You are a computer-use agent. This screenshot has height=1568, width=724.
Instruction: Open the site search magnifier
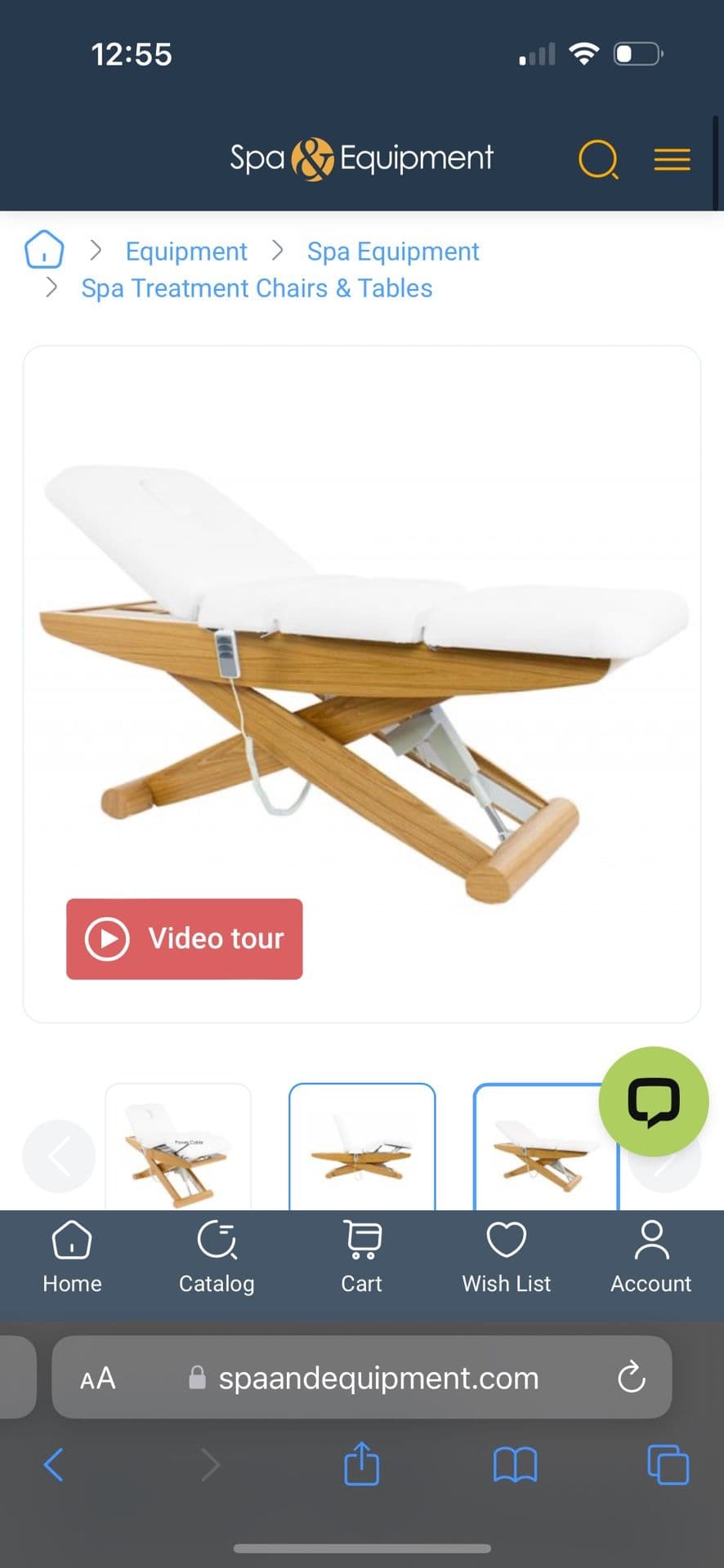pos(598,159)
